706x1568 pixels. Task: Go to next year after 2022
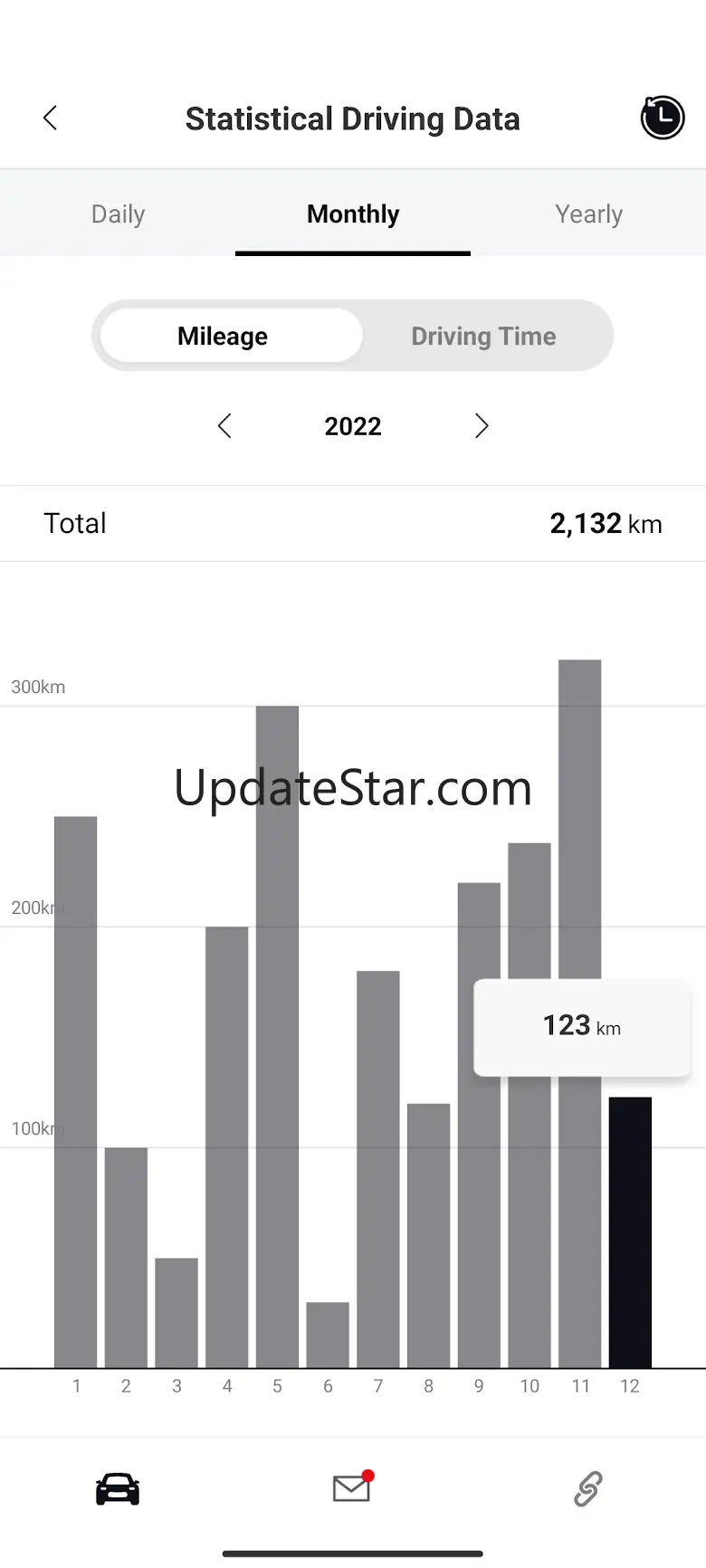click(x=481, y=426)
